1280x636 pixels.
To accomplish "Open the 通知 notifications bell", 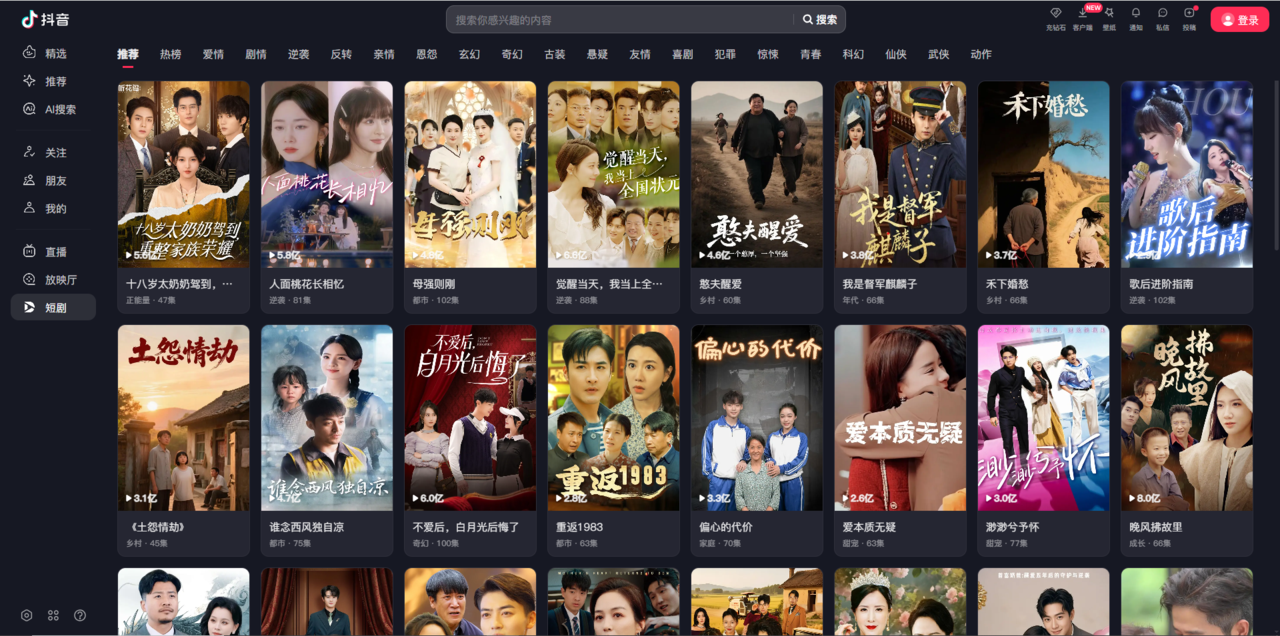I will pos(1136,17).
